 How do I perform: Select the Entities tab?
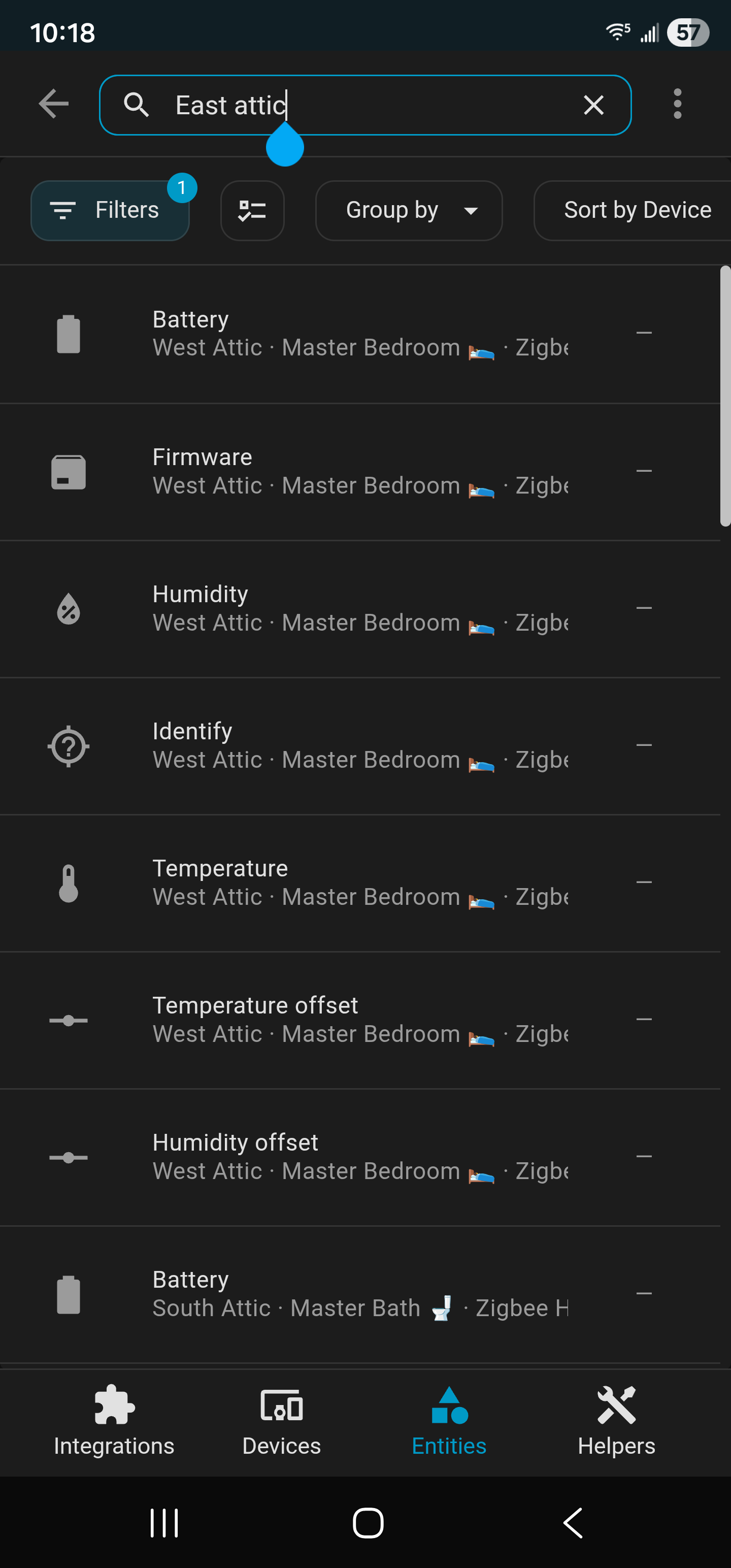(449, 1421)
